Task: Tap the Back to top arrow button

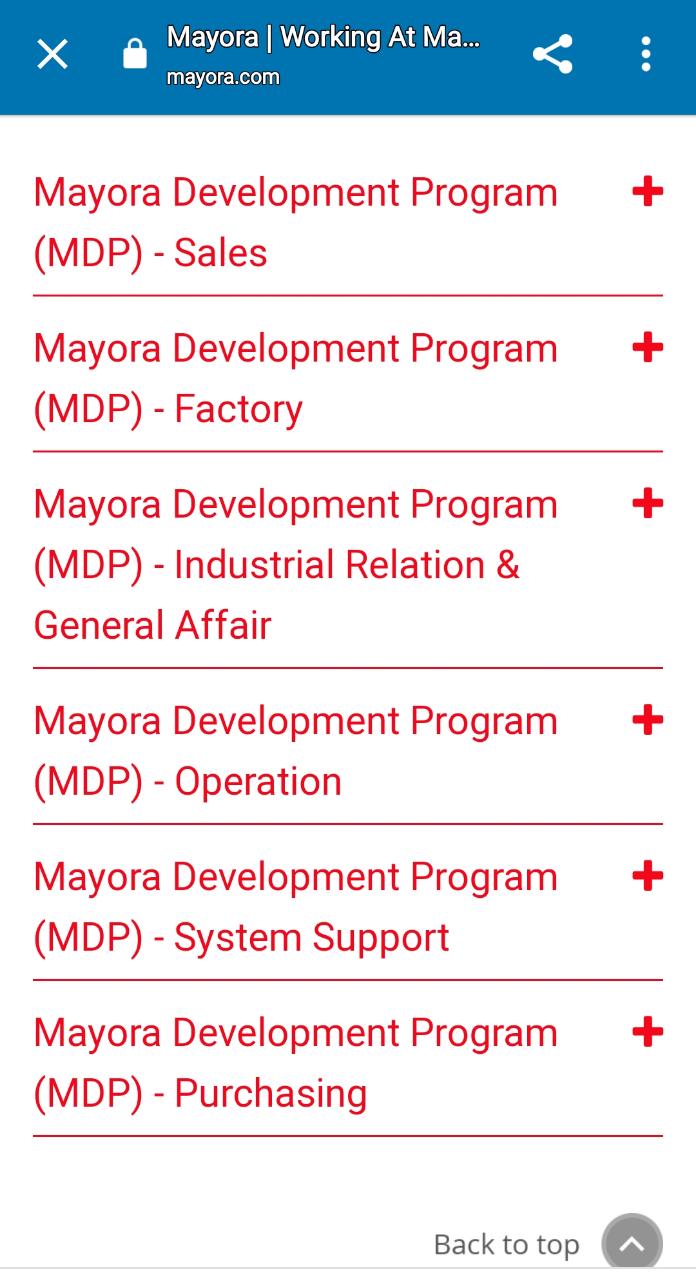Action: [632, 1244]
